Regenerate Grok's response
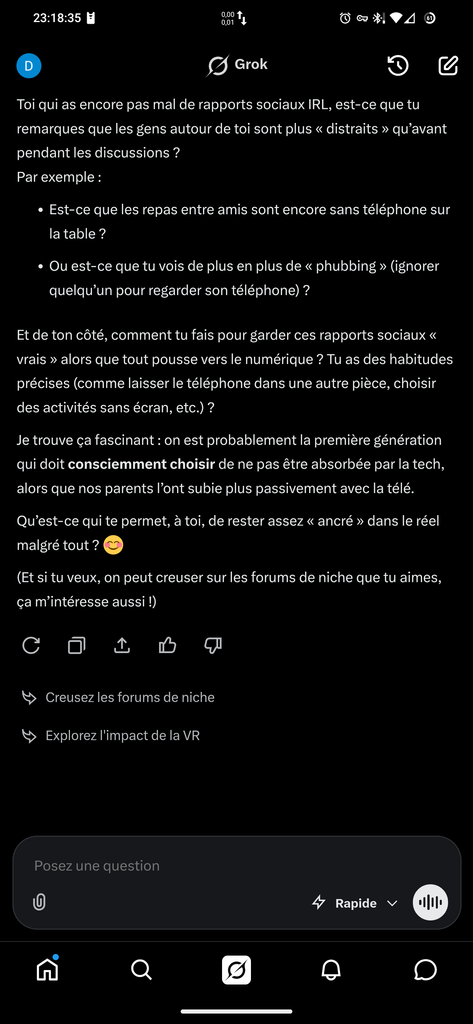This screenshot has height=1024, width=473. (31, 646)
